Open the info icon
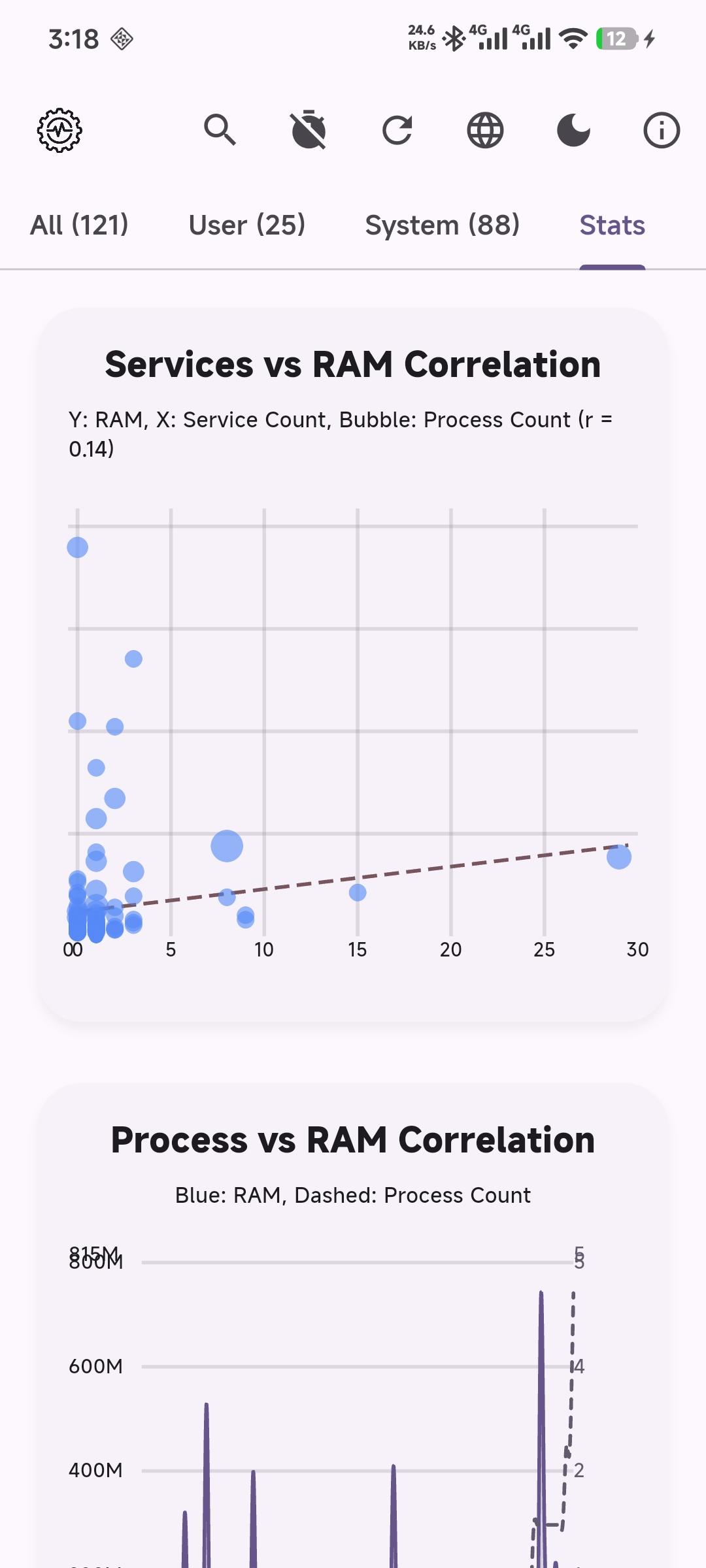706x1568 pixels. click(x=662, y=130)
